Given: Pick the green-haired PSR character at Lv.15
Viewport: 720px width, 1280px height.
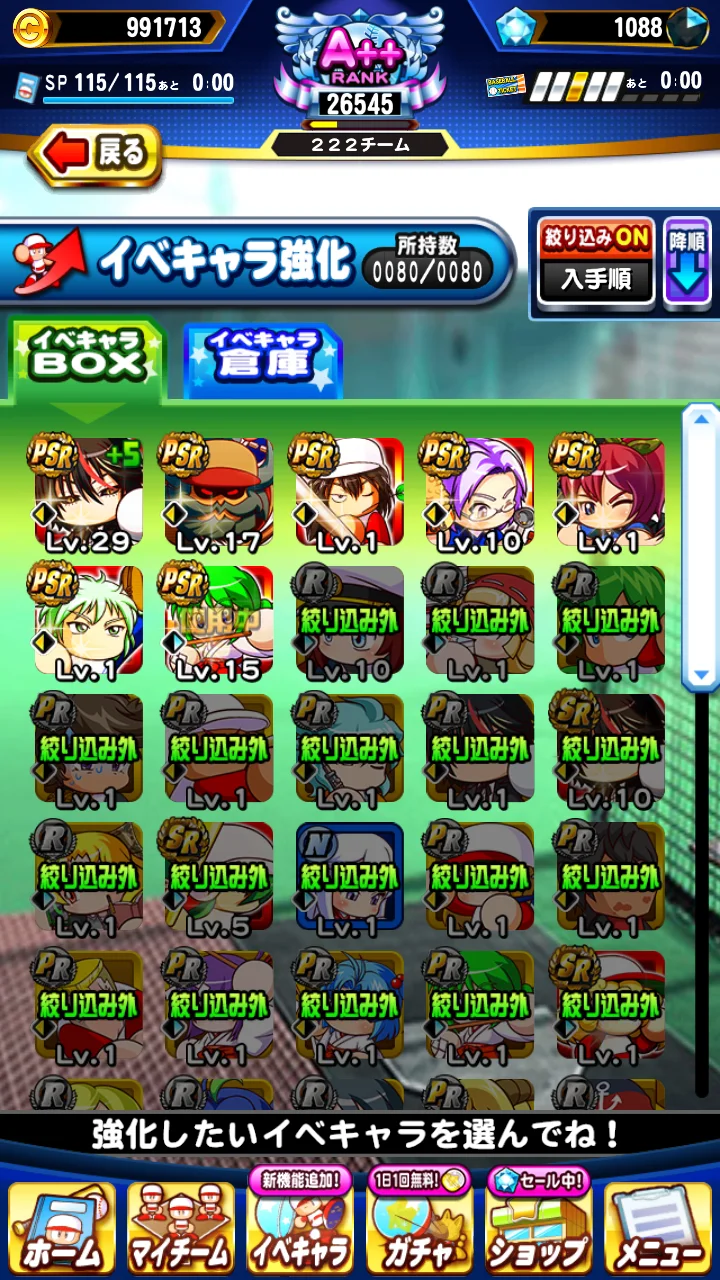Looking at the screenshot, I should click(x=218, y=622).
